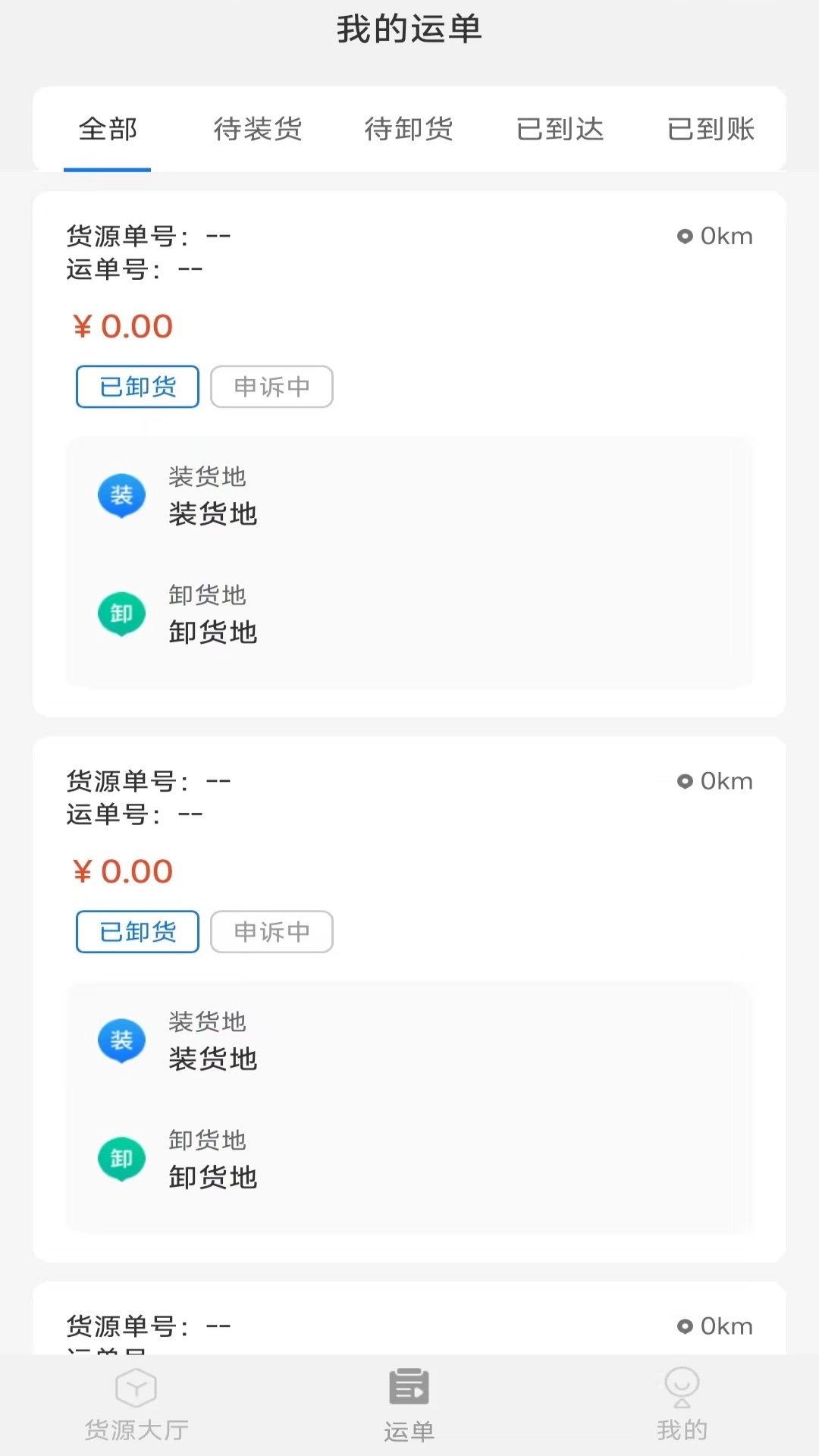Select the 已到达 tab
Image resolution: width=819 pixels, height=1456 pixels.
coord(559,129)
